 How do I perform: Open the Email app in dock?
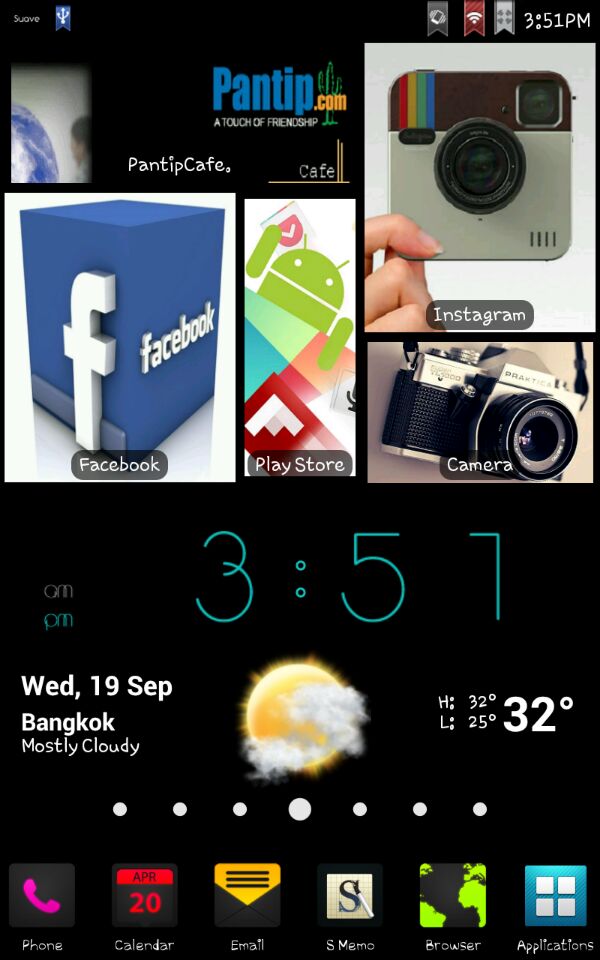(247, 896)
